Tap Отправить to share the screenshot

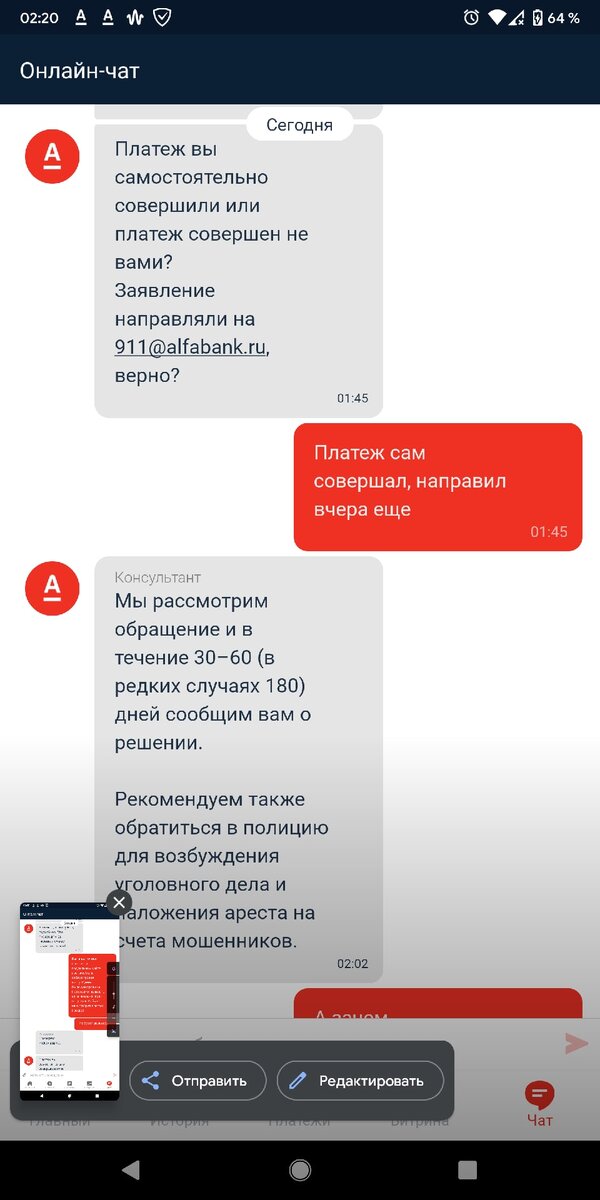(x=198, y=1081)
